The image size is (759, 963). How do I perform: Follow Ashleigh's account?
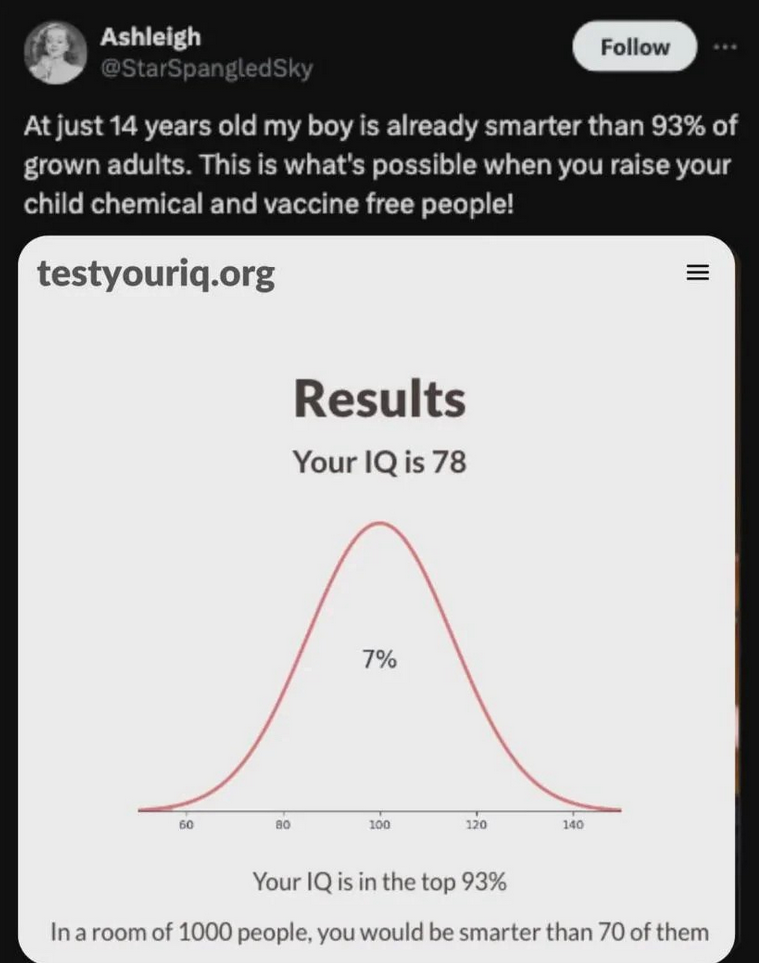[x=634, y=47]
